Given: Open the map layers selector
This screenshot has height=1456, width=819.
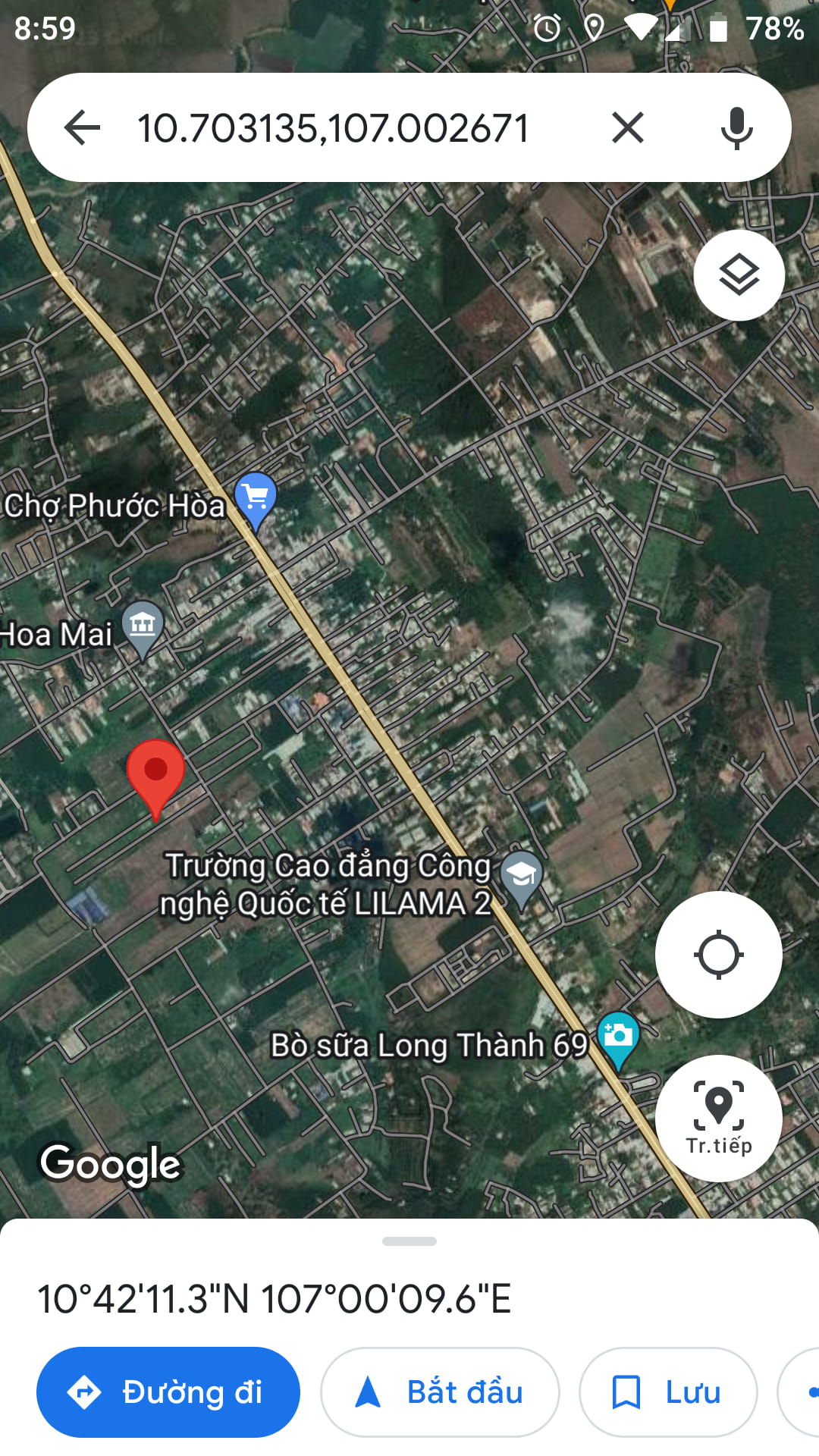Looking at the screenshot, I should click(x=739, y=275).
